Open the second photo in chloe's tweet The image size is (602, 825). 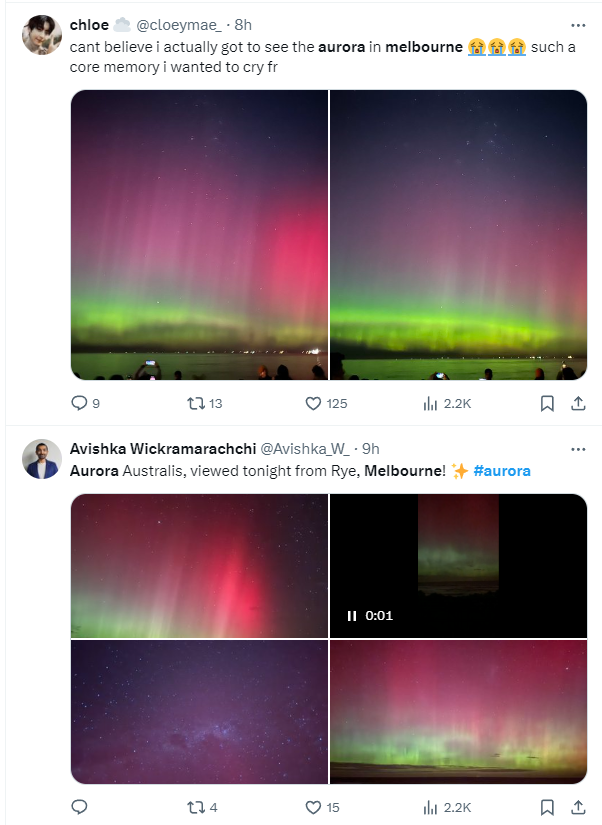(x=458, y=235)
